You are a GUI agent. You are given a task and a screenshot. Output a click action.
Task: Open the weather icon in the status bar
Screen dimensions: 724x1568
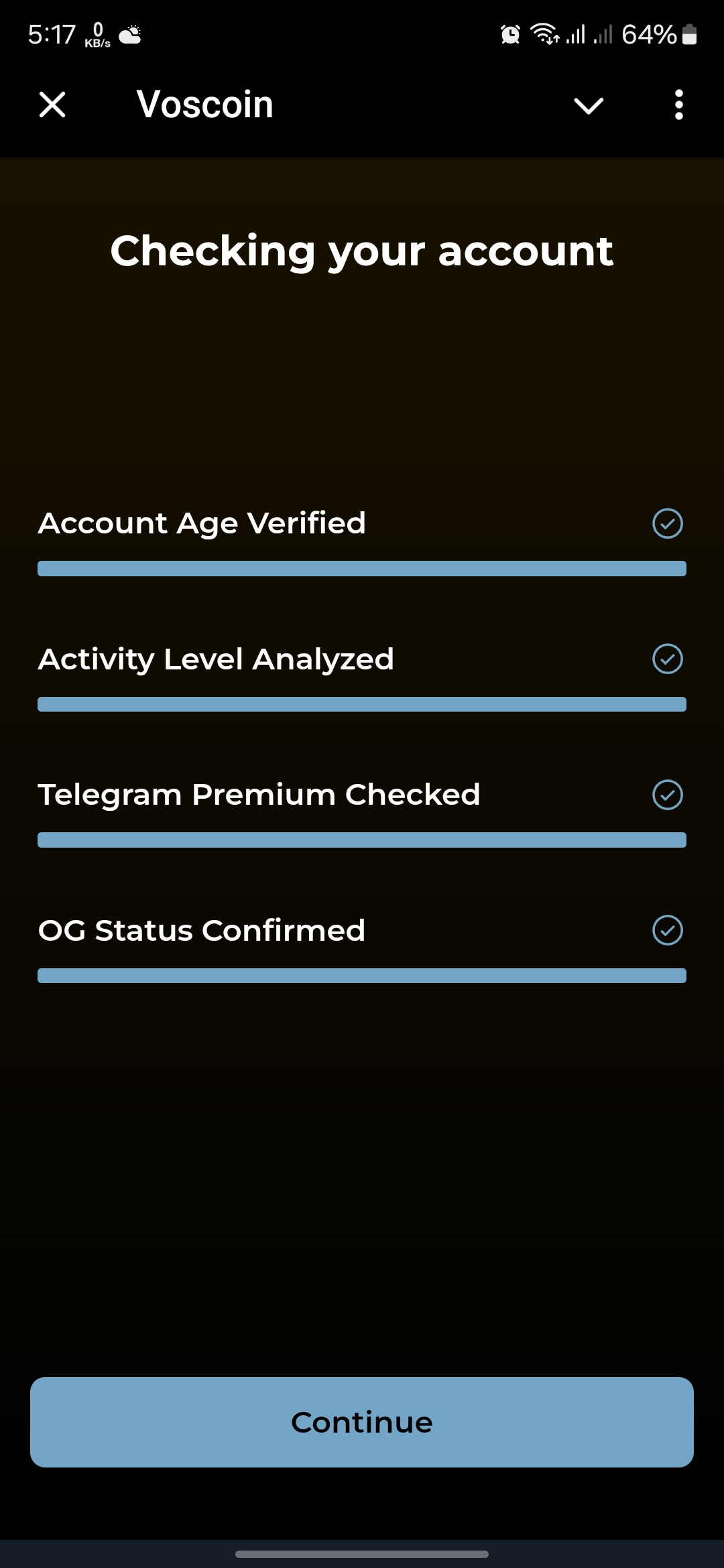129,34
